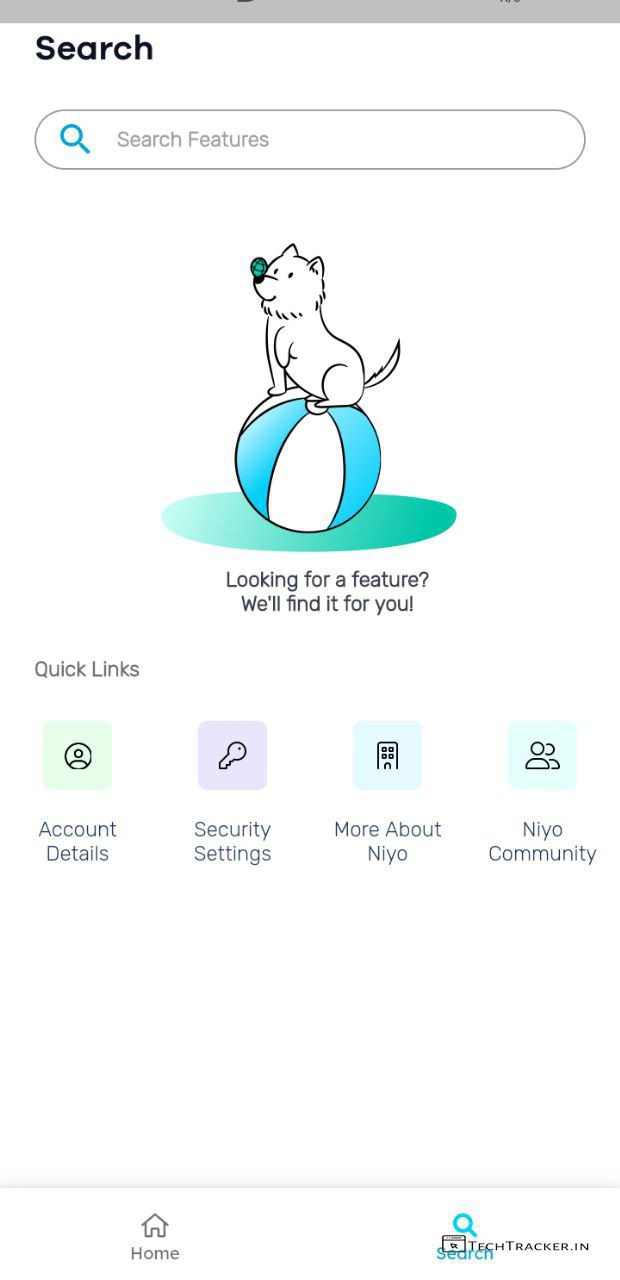Select the Search tab in the bottom bar
The height and width of the screenshot is (1280, 620).
tap(465, 1234)
